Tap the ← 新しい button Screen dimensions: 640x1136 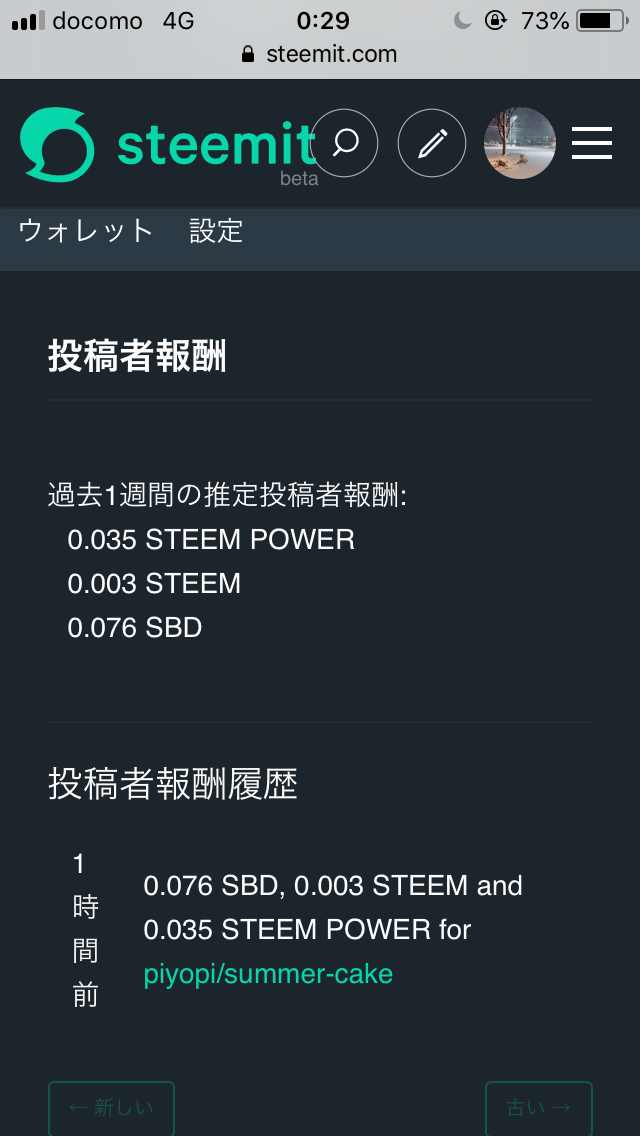click(x=112, y=1108)
